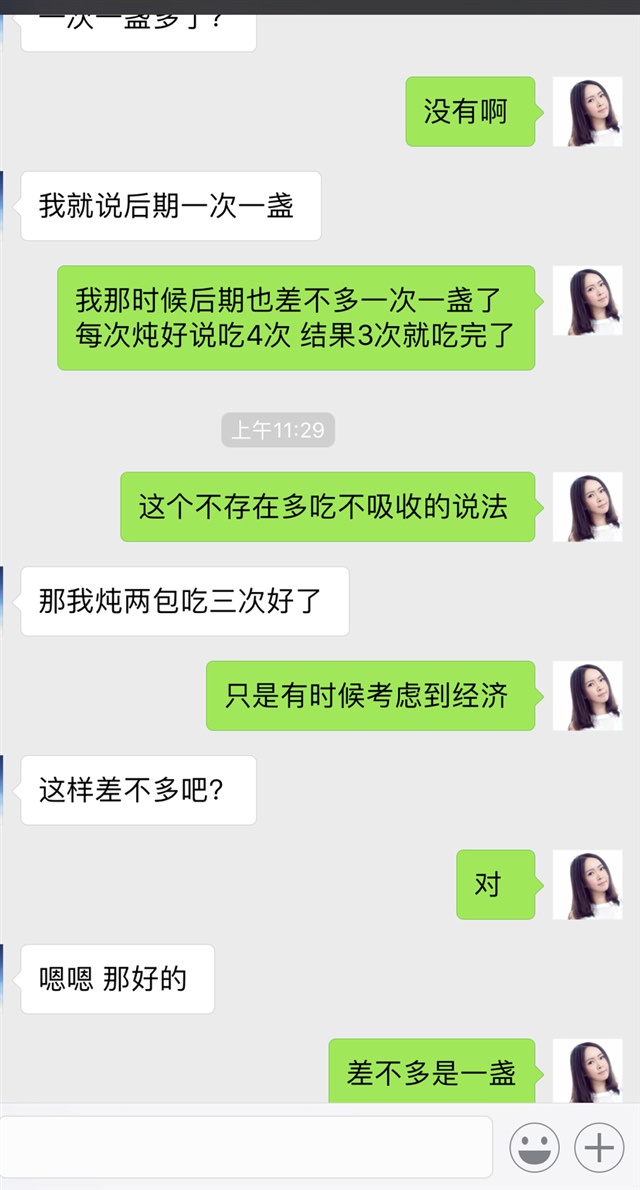Tap avatar beside "我那时候后期也差不多一次一盏了" message
Screen dimensions: 640x1190
click(x=587, y=301)
